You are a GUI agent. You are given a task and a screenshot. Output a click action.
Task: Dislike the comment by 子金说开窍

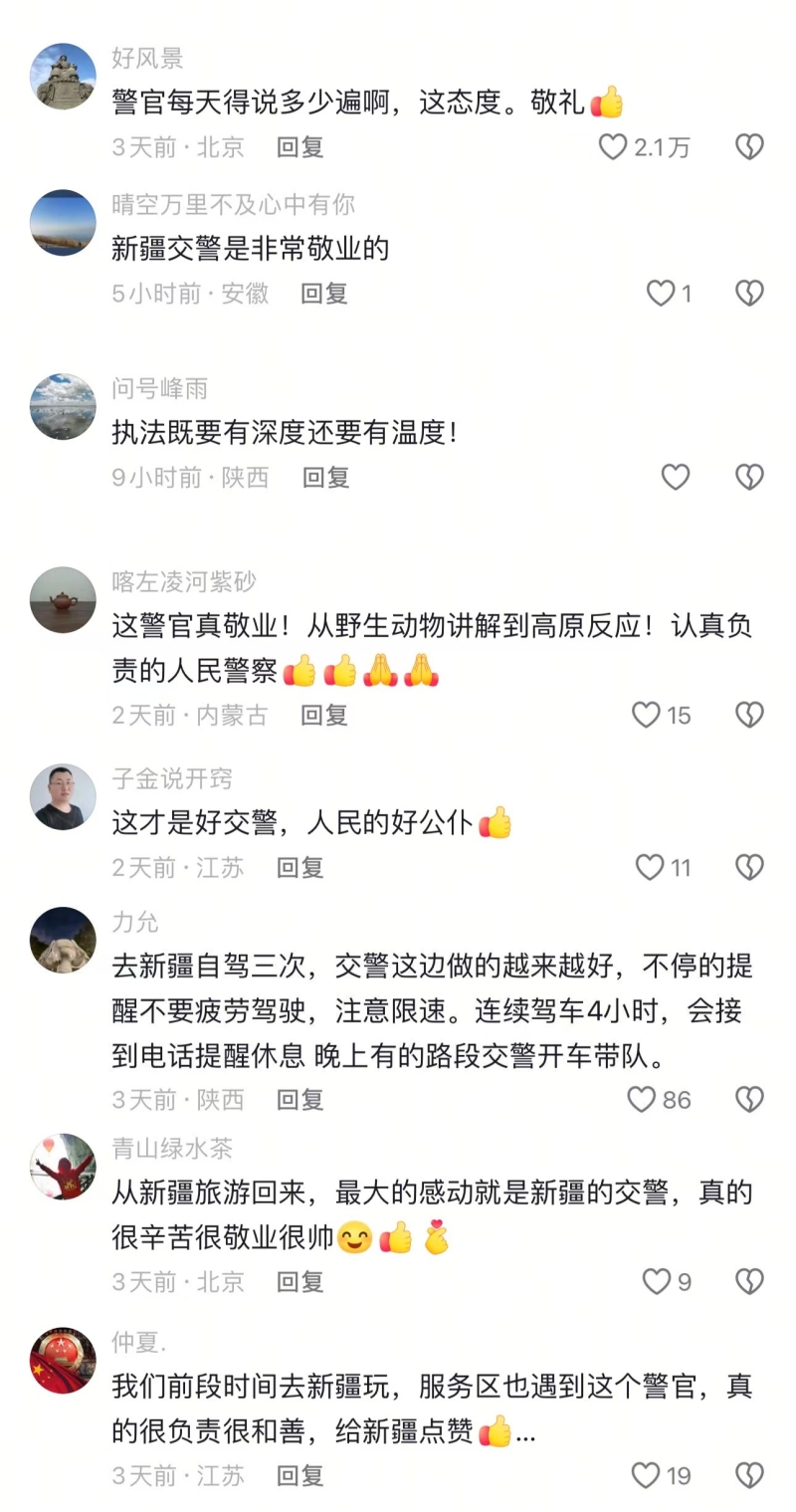point(748,868)
